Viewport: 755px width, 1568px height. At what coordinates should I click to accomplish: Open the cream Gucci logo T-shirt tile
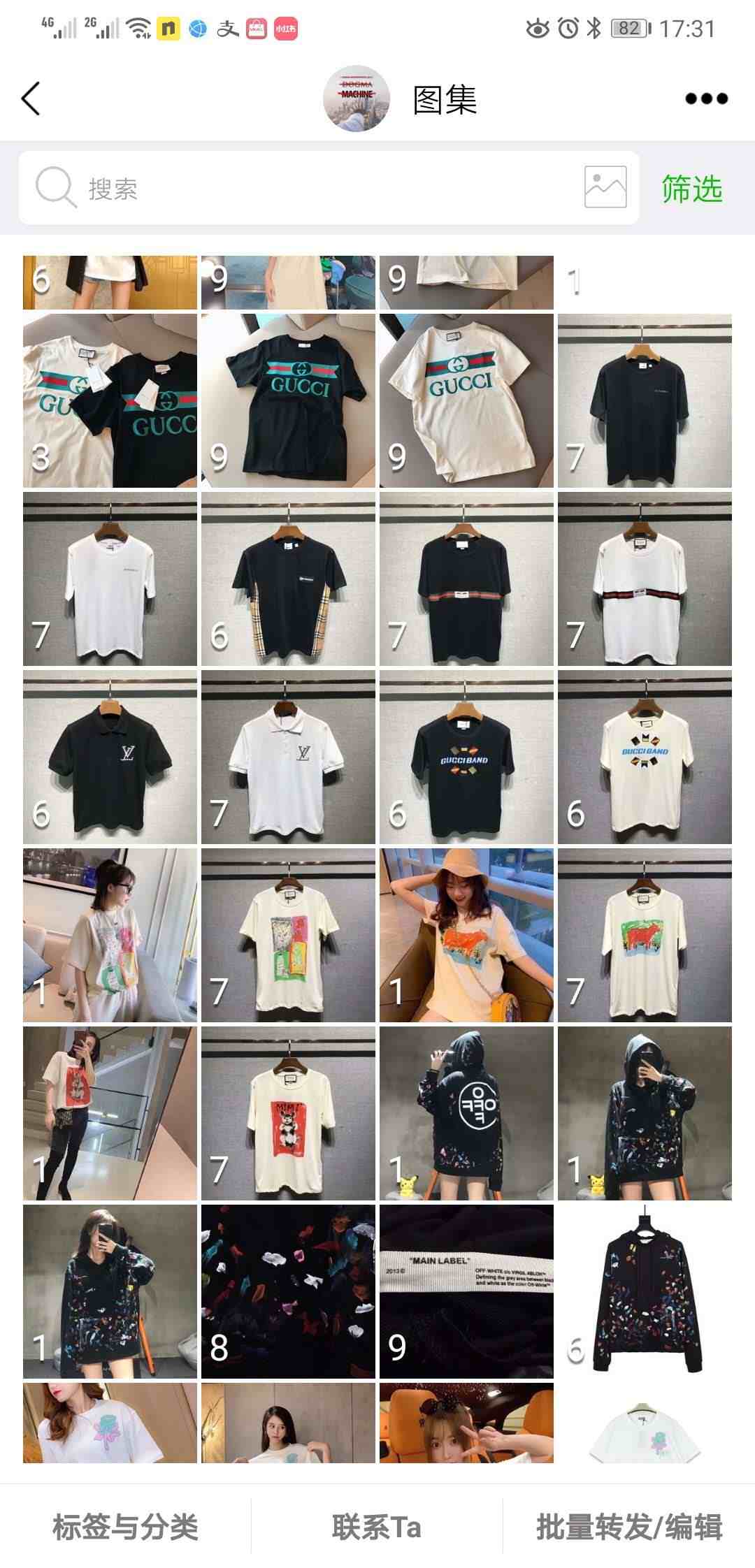coord(466,400)
